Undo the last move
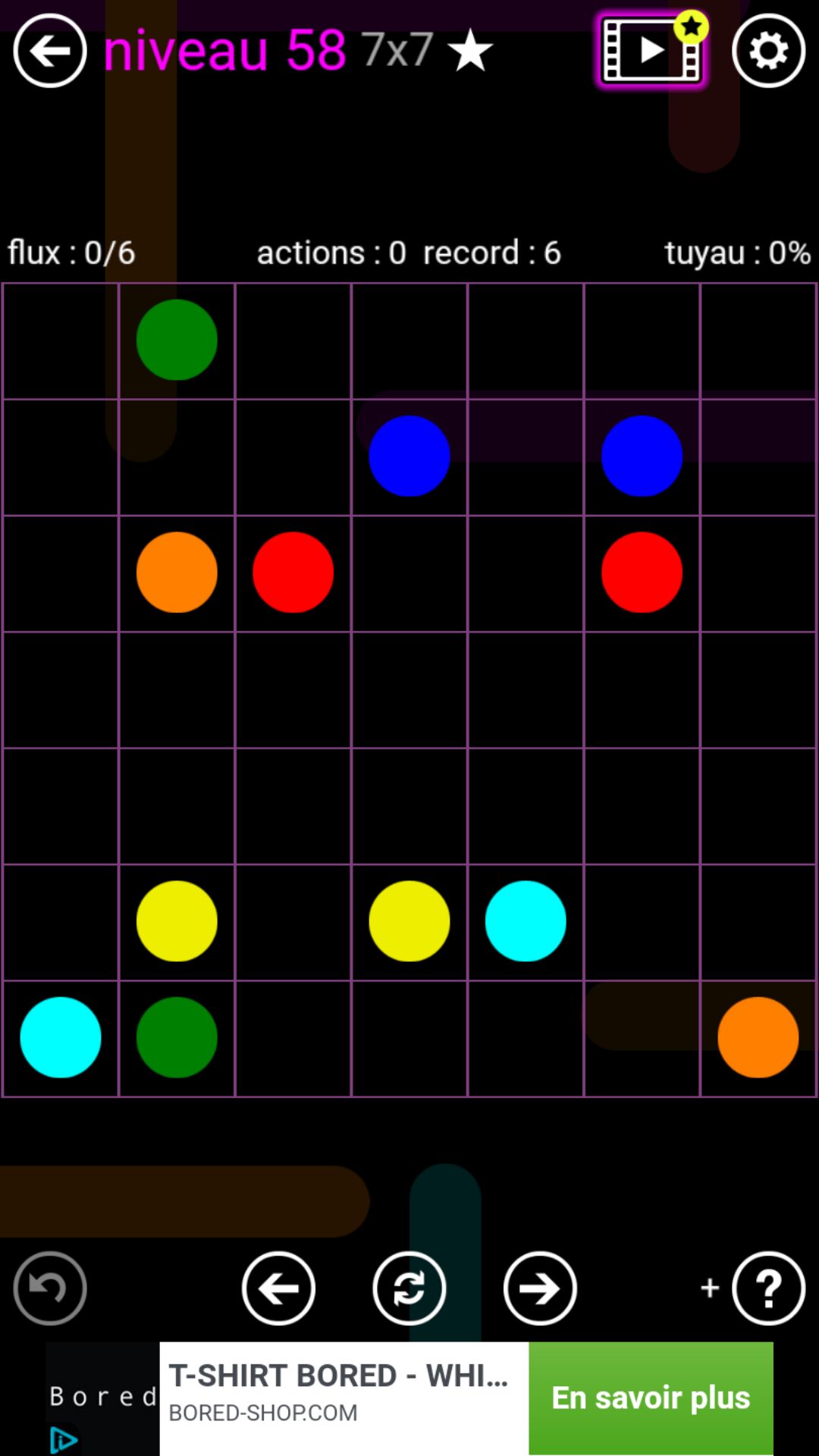 (x=50, y=1288)
